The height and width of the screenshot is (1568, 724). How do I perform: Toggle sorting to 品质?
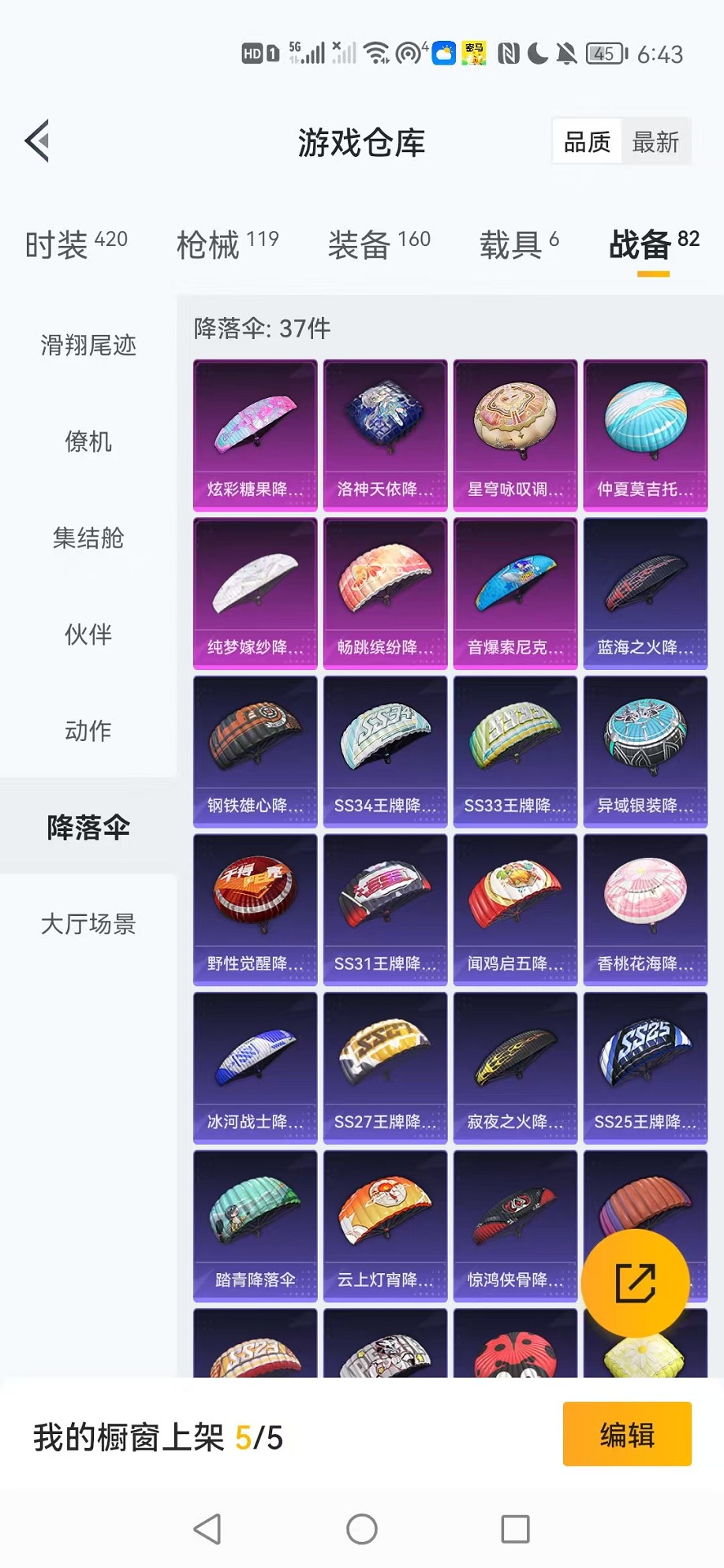pyautogui.click(x=587, y=142)
